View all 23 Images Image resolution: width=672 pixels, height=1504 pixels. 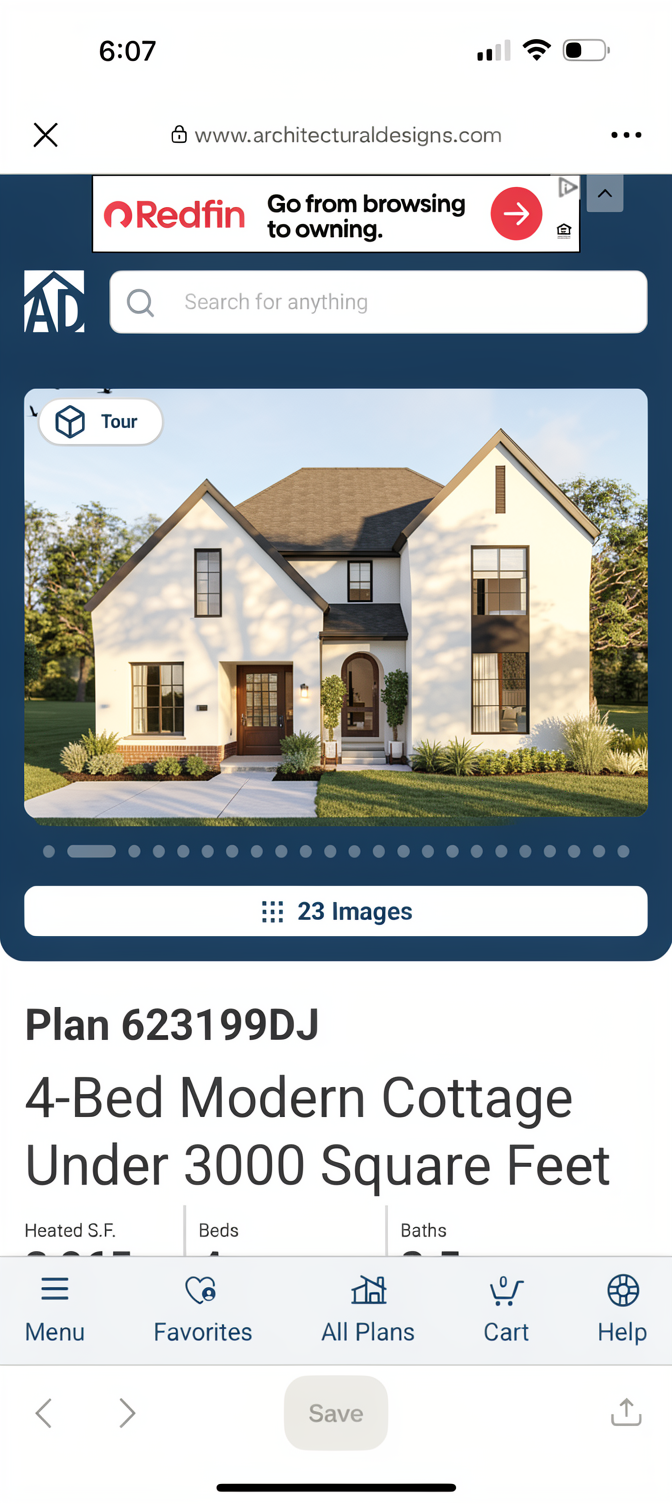[x=336, y=911]
